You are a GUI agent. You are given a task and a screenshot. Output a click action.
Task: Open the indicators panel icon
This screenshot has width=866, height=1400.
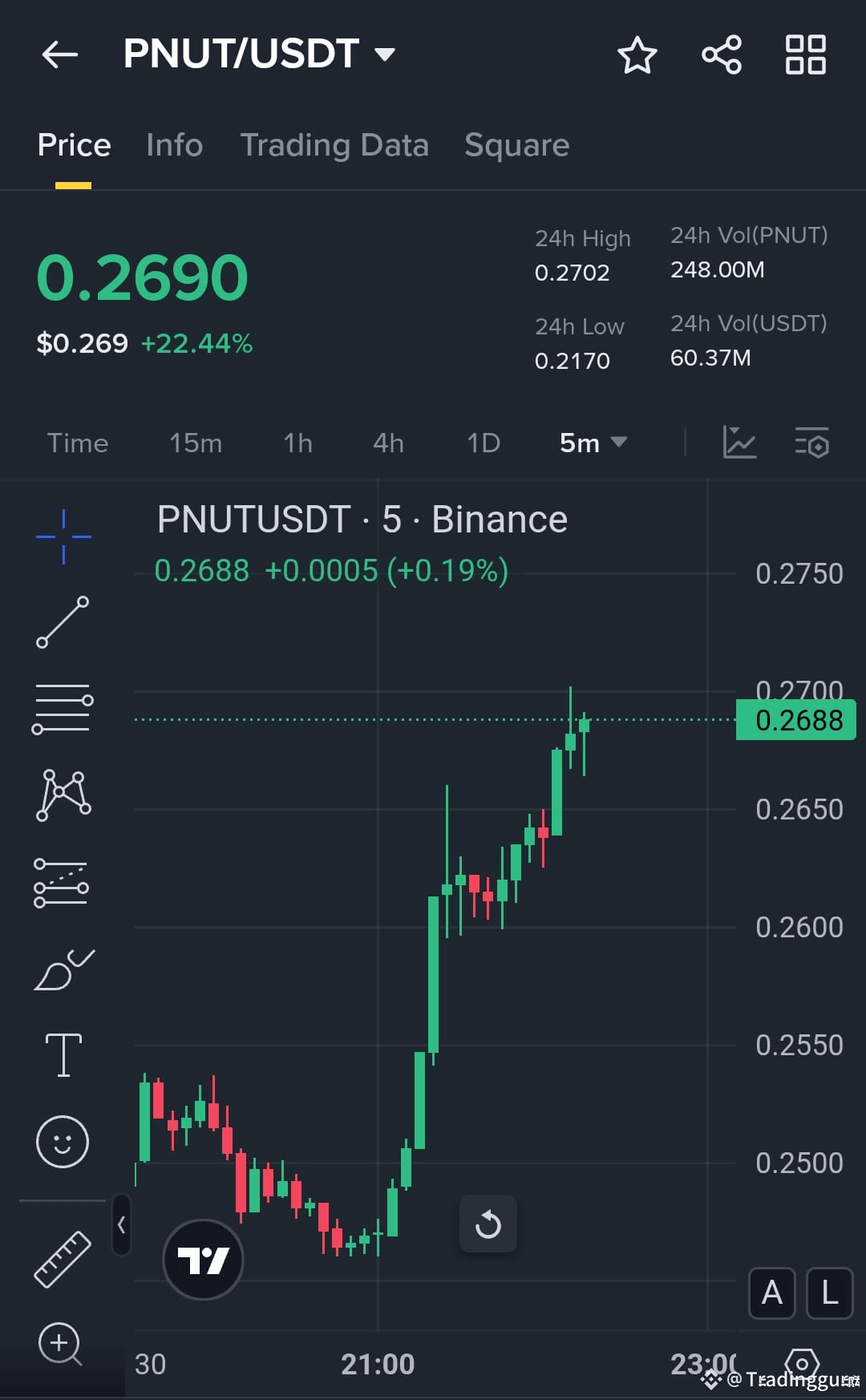coord(812,443)
